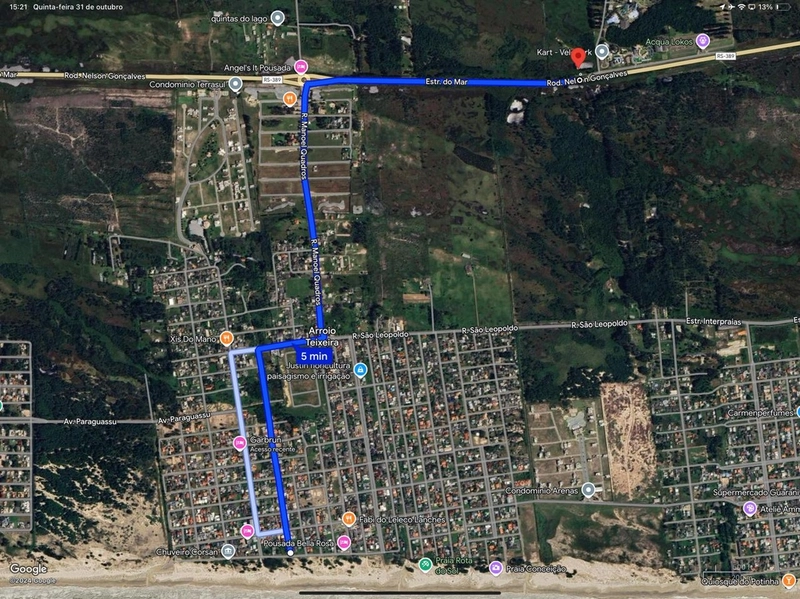This screenshot has width=800, height=599.
Task: Open the Xis Do Mano restaurant marker
Action: pos(227,338)
